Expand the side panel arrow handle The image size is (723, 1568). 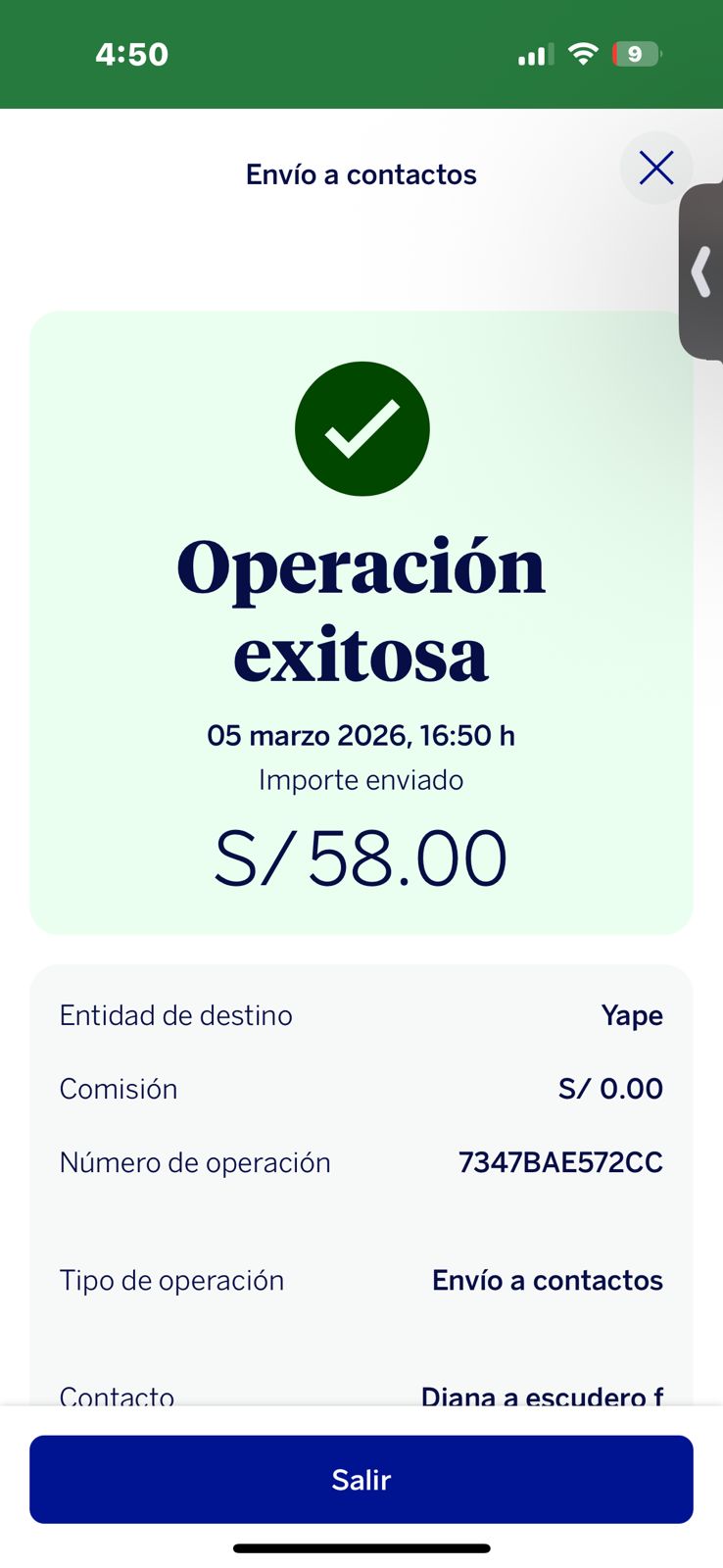pos(701,272)
